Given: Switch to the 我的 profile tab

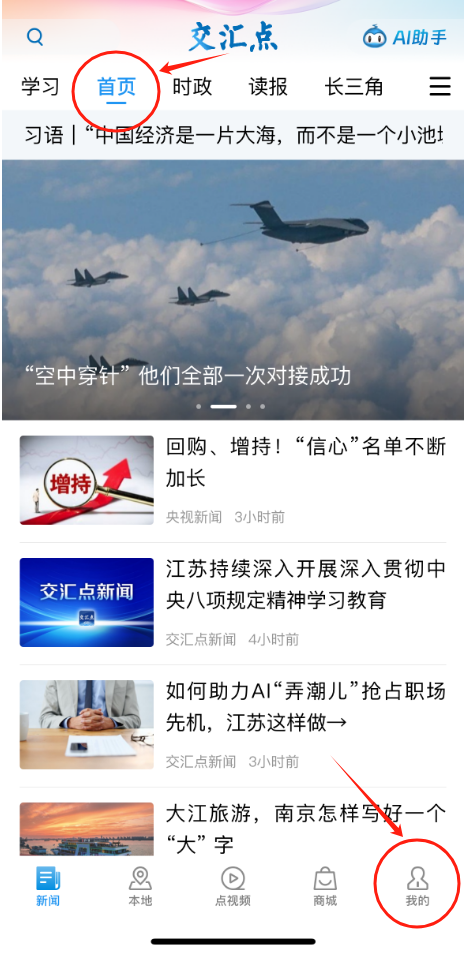Looking at the screenshot, I should (x=418, y=887).
